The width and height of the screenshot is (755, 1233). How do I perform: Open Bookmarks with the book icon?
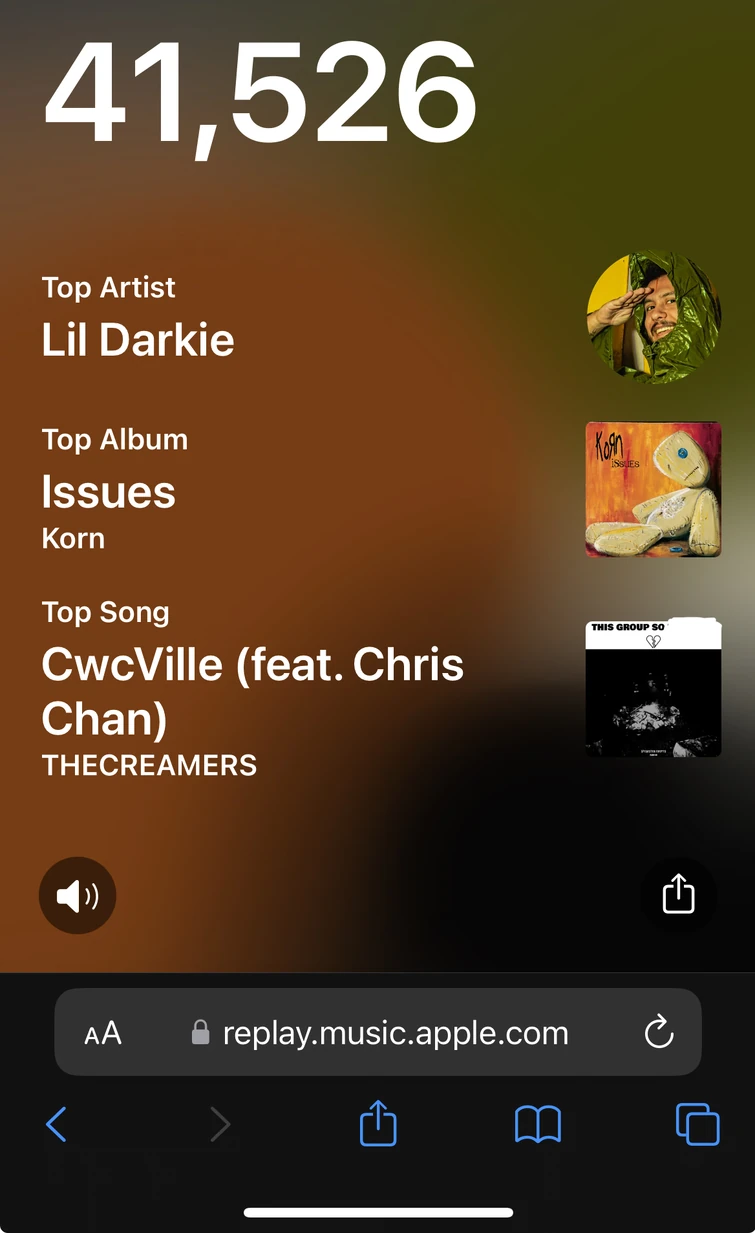(537, 1123)
